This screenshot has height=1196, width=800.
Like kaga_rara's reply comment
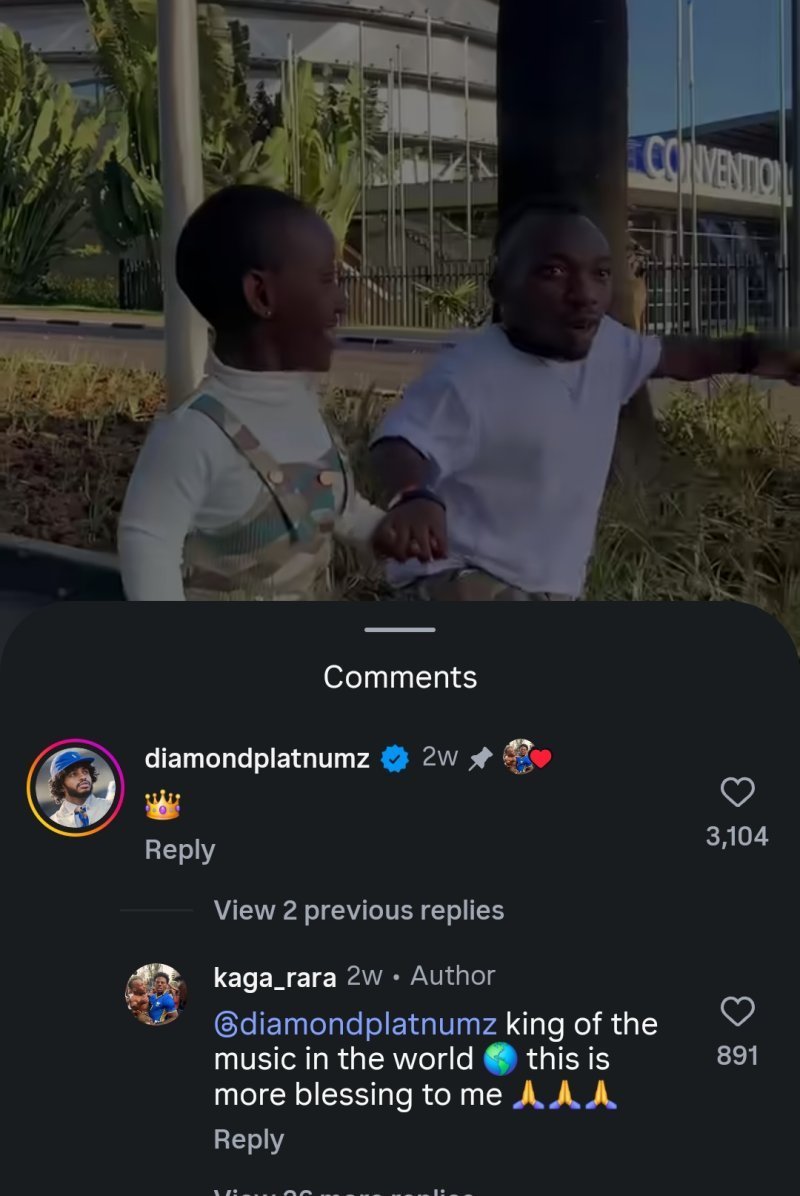737,1012
